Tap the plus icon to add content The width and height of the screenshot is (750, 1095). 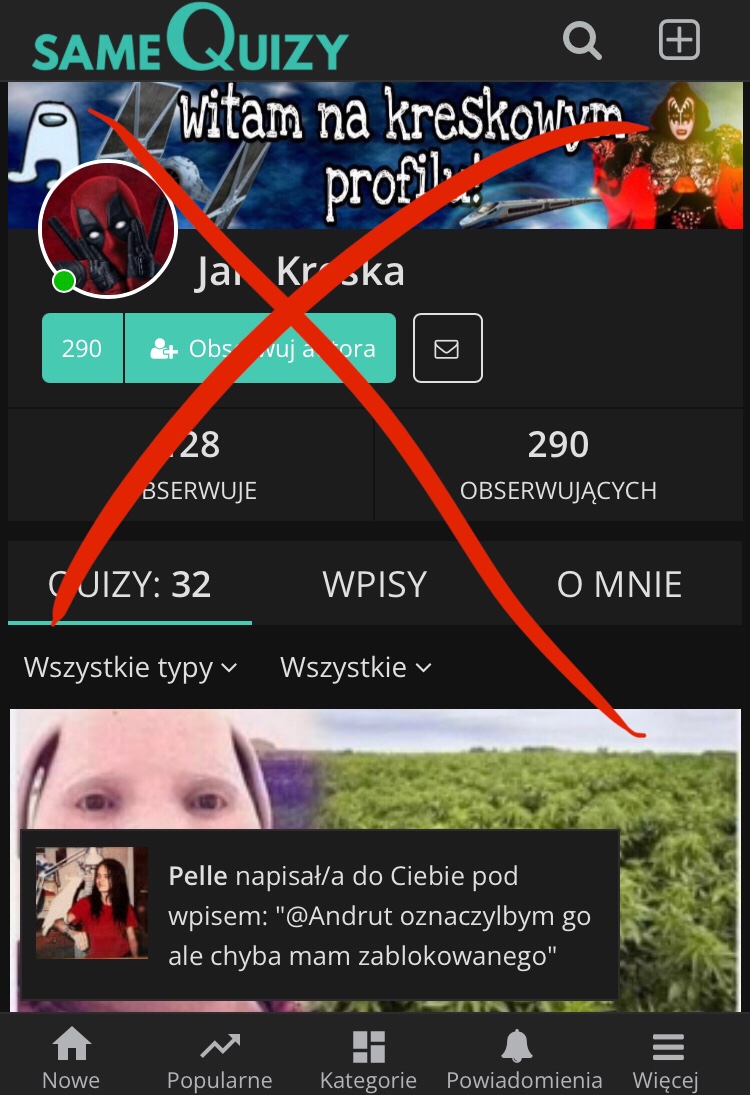(x=679, y=41)
